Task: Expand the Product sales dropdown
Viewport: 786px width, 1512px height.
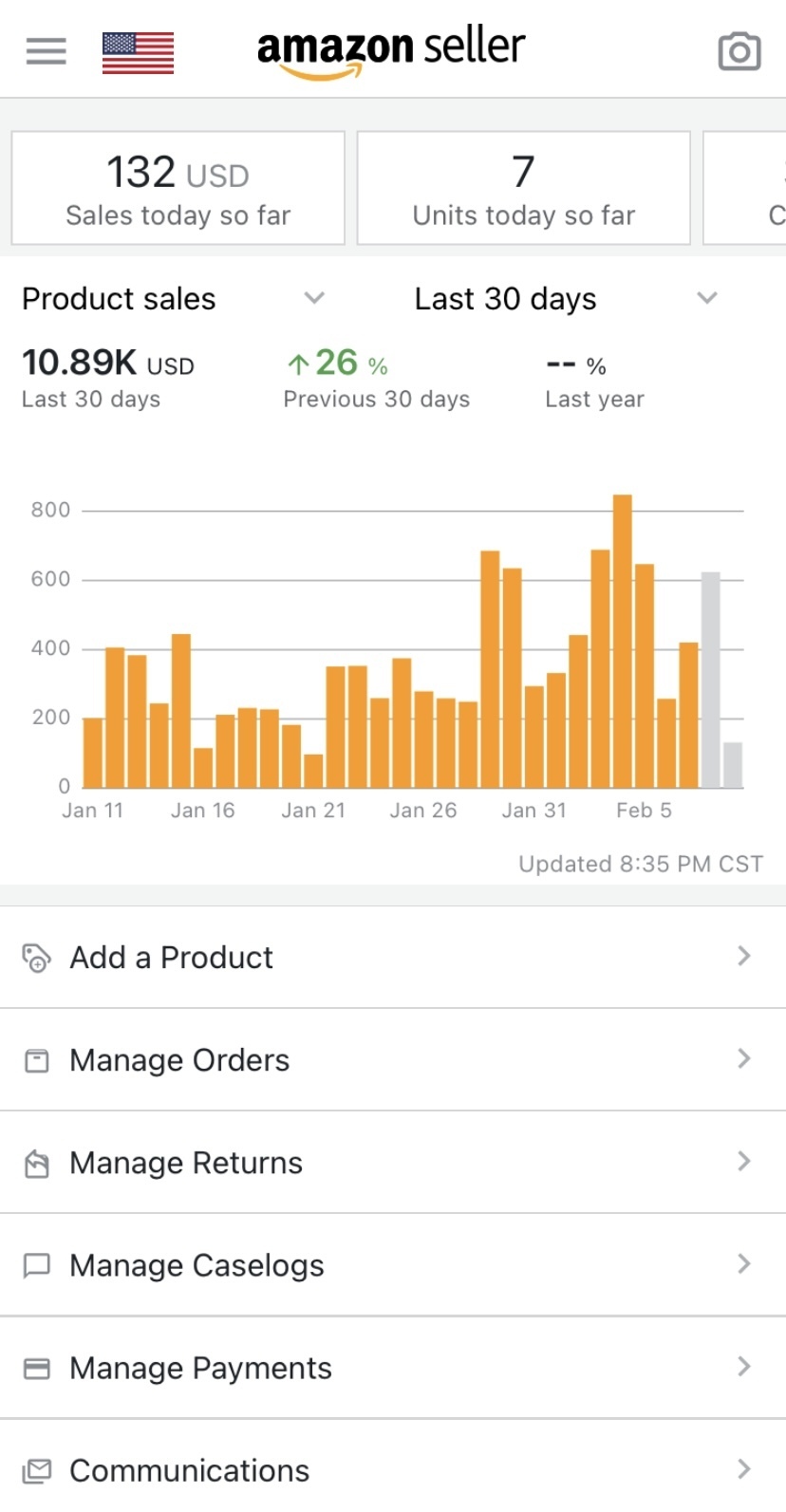Action: 174,299
